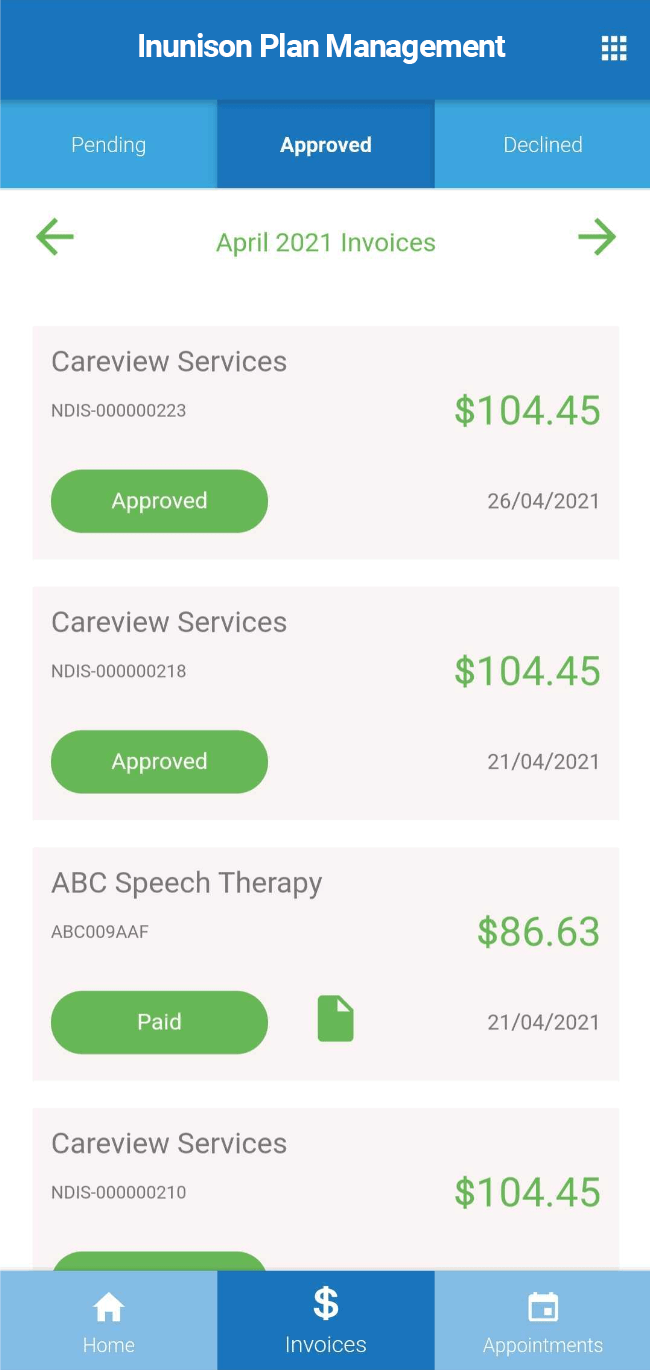Switch to the Appointments tab
Screen dimensions: 650x1370
[542, 1320]
